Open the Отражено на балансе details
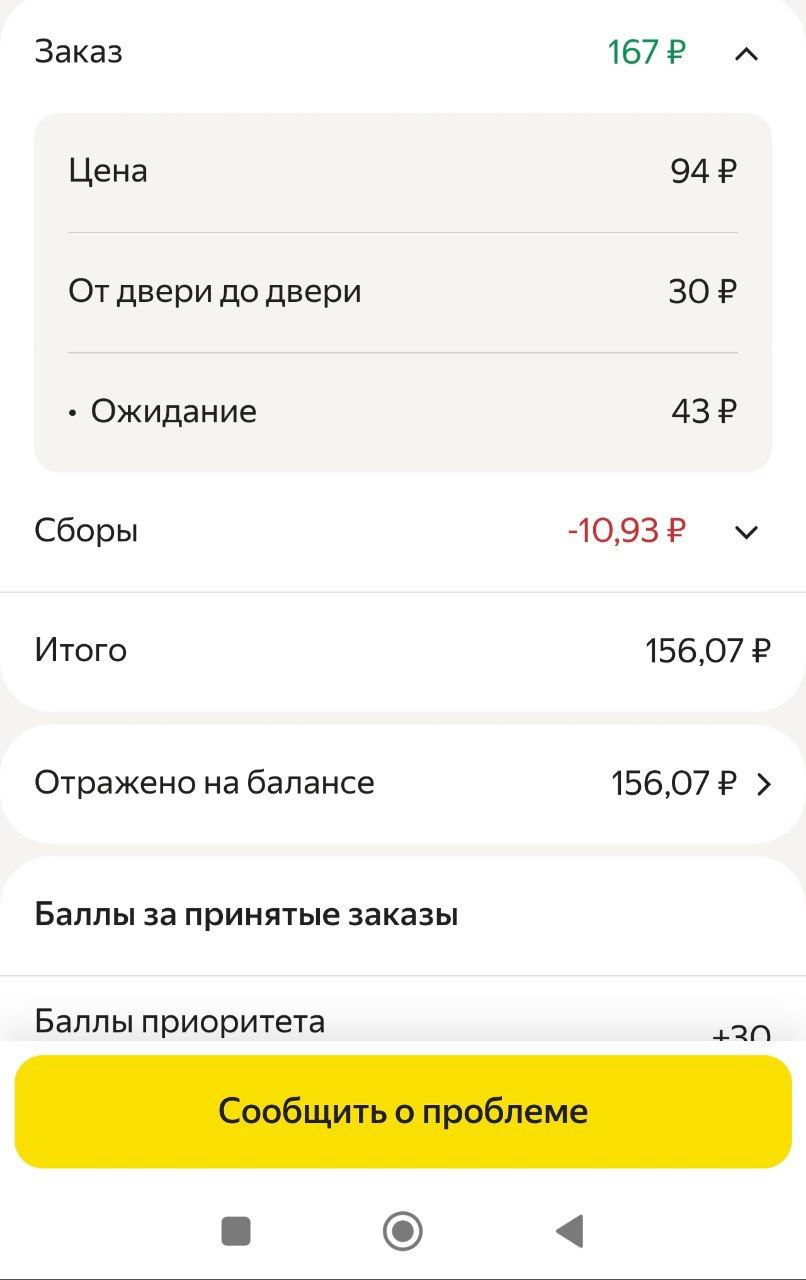Image resolution: width=806 pixels, height=1280 pixels. [x=763, y=784]
